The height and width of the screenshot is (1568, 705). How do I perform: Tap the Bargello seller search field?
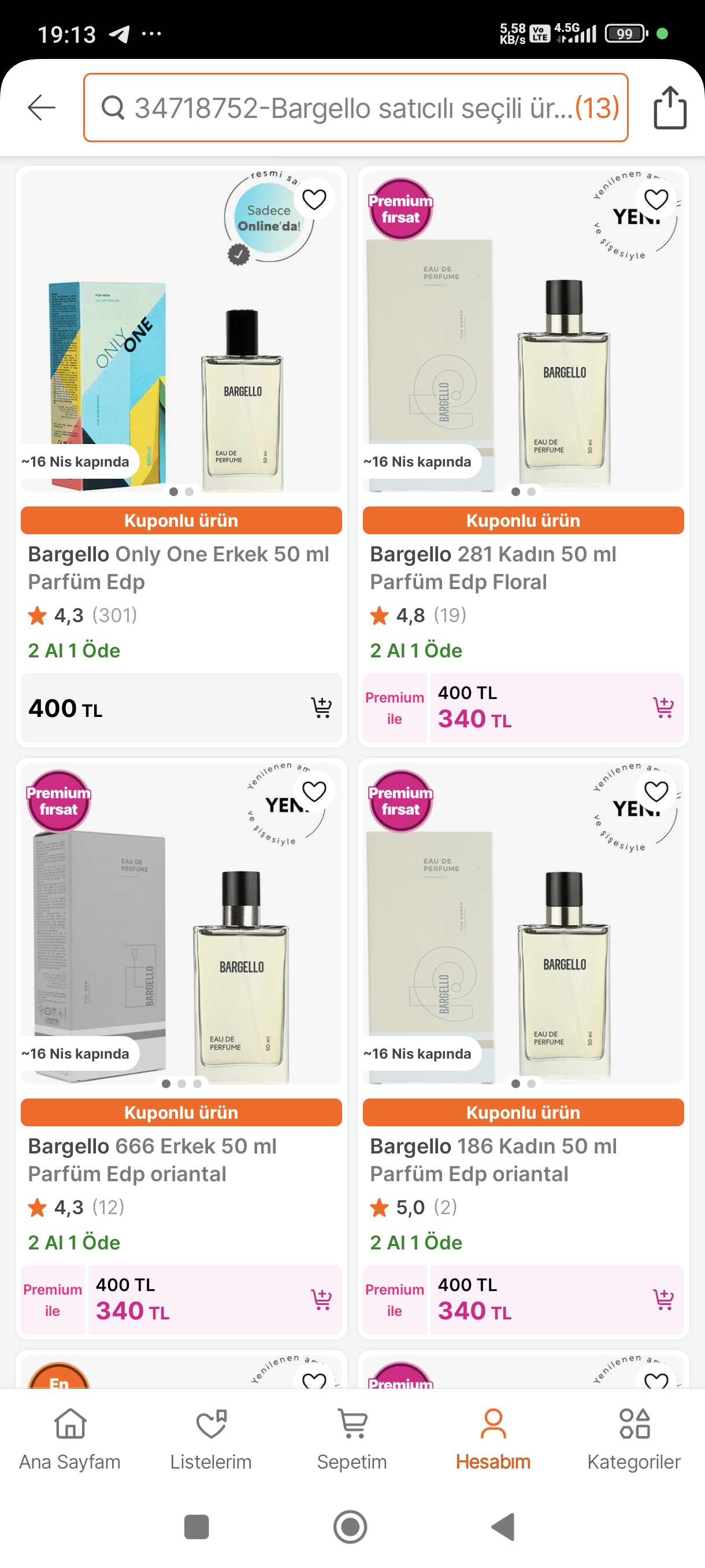pyautogui.click(x=355, y=108)
